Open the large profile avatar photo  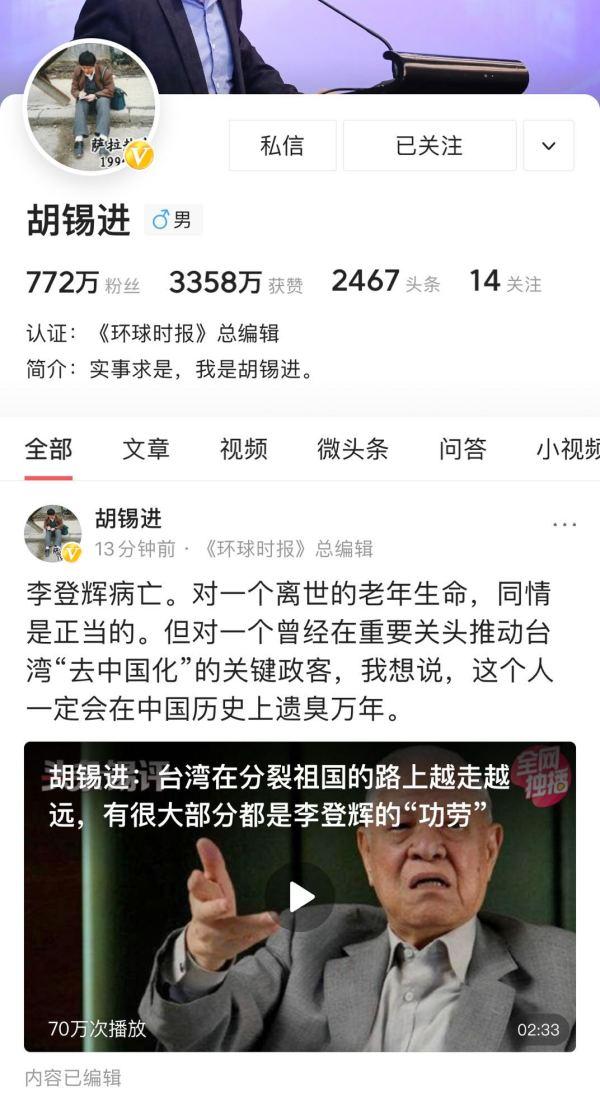pos(91,106)
